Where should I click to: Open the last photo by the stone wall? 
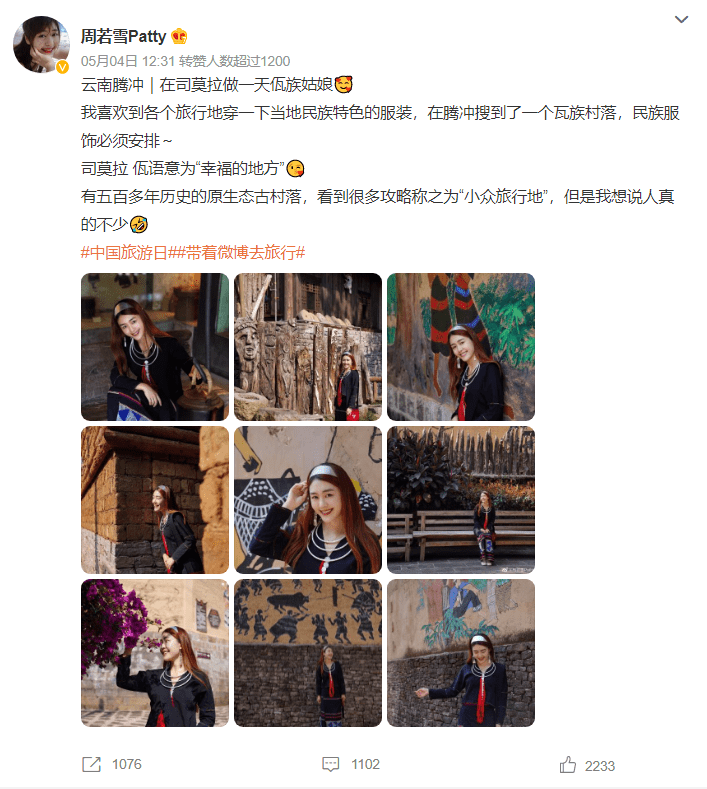coord(461,653)
